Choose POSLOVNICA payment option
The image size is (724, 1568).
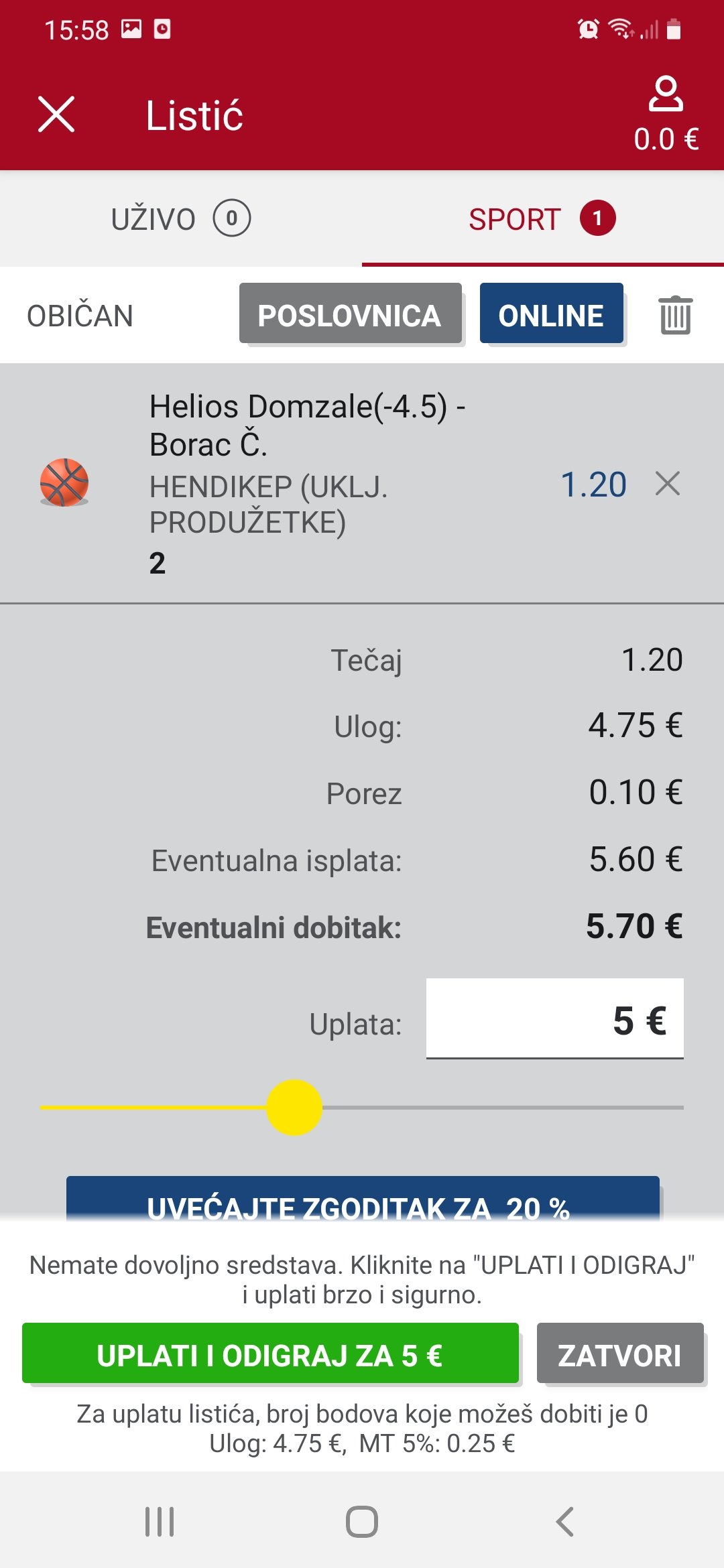tap(350, 314)
